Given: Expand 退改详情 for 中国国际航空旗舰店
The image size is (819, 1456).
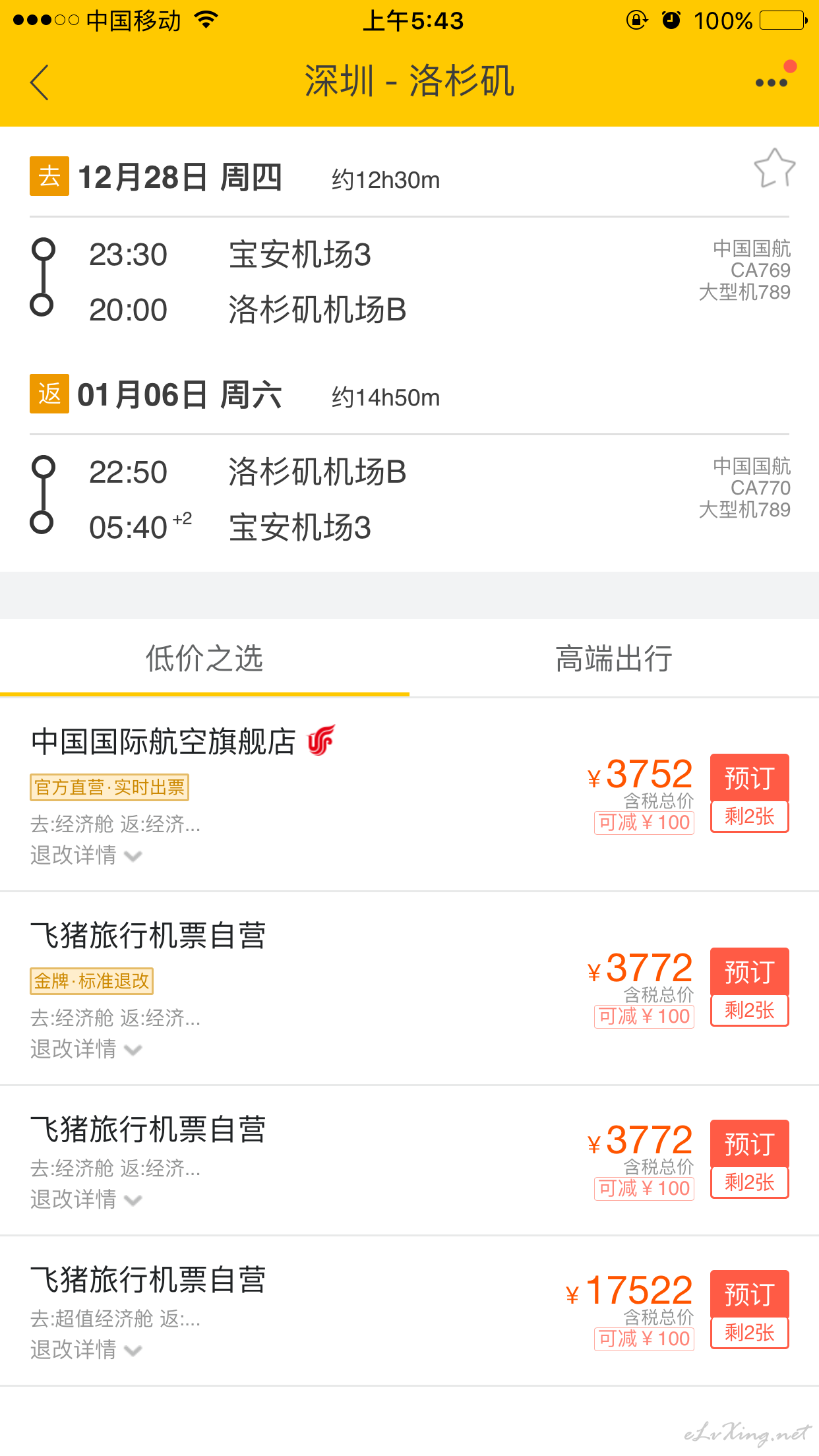Looking at the screenshot, I should [86, 855].
